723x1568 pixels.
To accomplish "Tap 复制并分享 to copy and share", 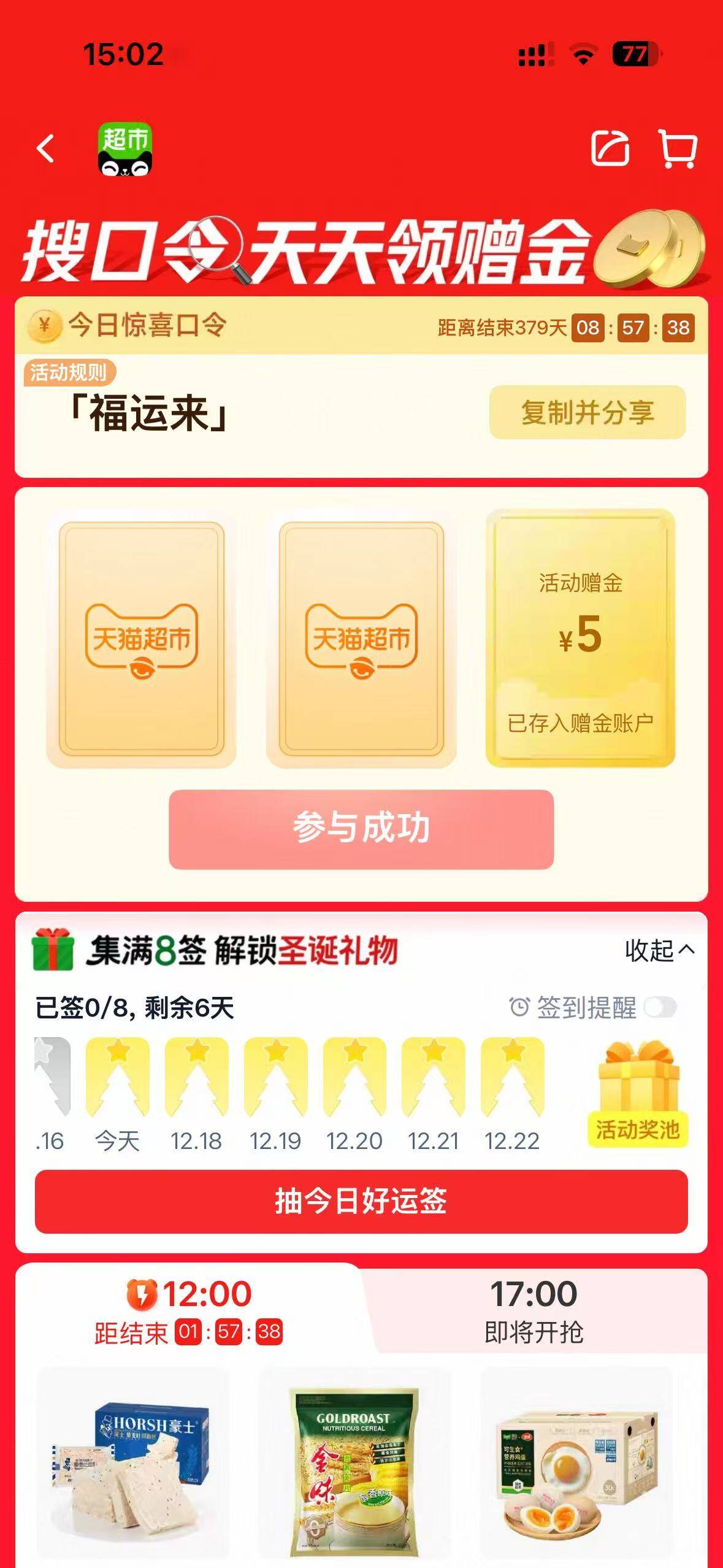I will 587,412.
